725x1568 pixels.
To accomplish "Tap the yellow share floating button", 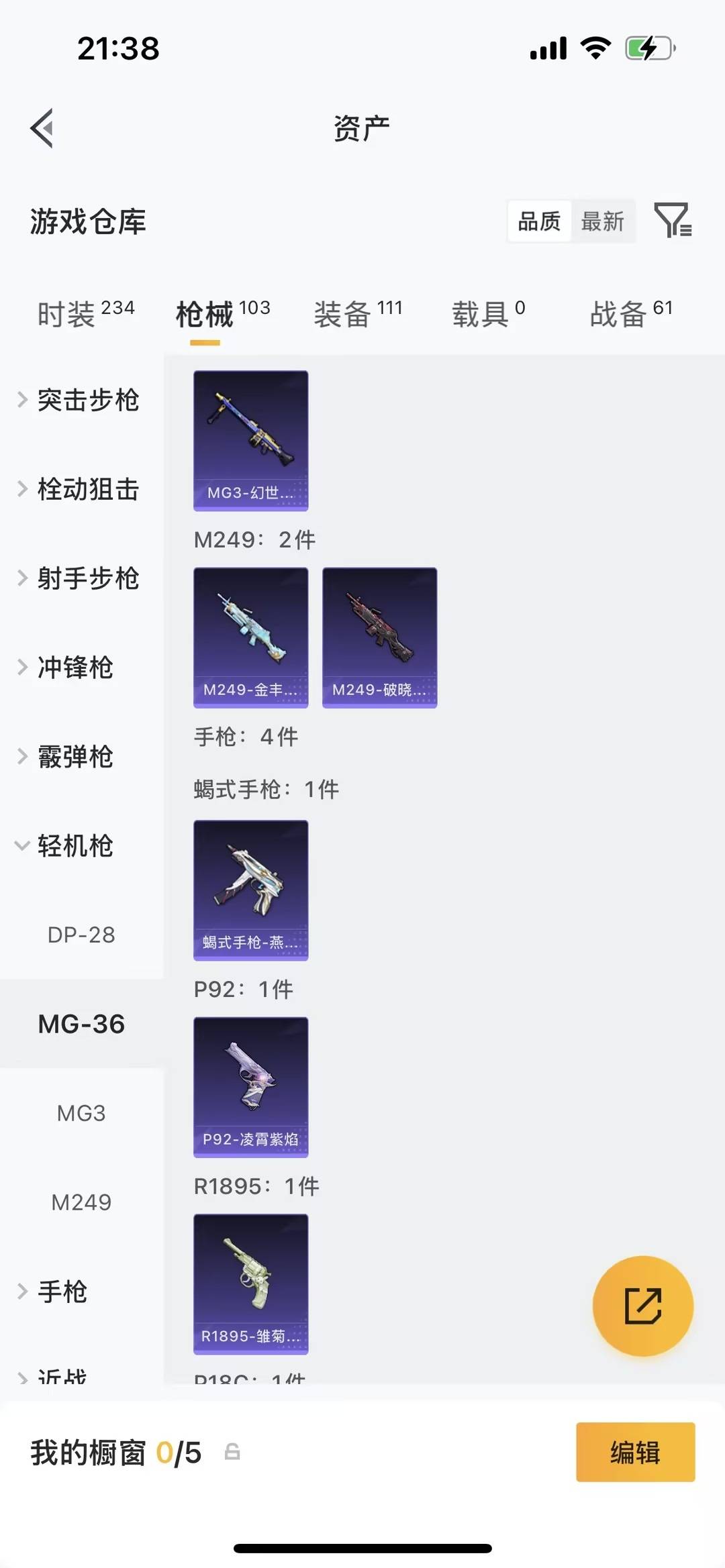I will coord(642,1306).
